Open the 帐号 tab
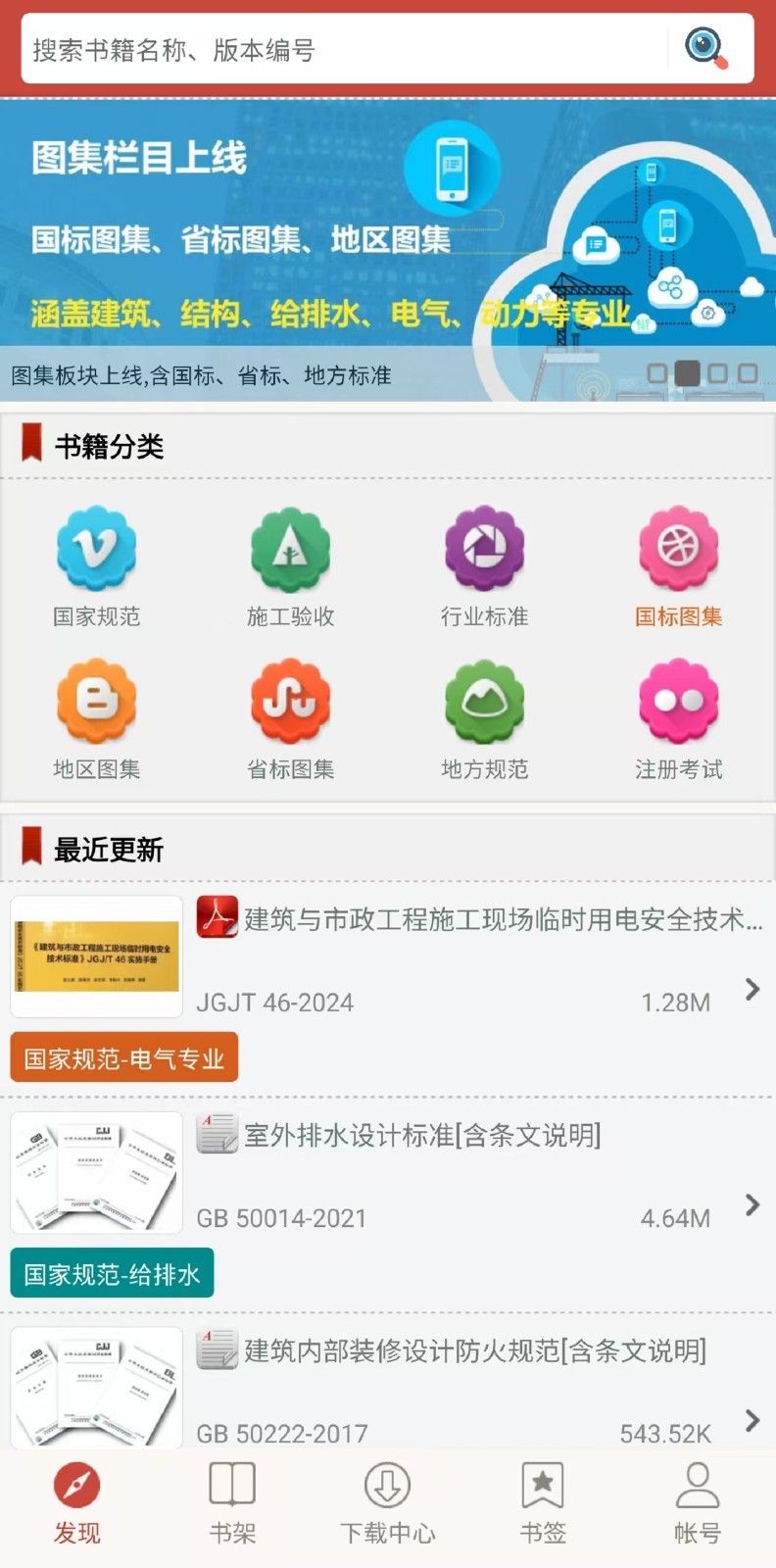776x1568 pixels. (698, 1503)
